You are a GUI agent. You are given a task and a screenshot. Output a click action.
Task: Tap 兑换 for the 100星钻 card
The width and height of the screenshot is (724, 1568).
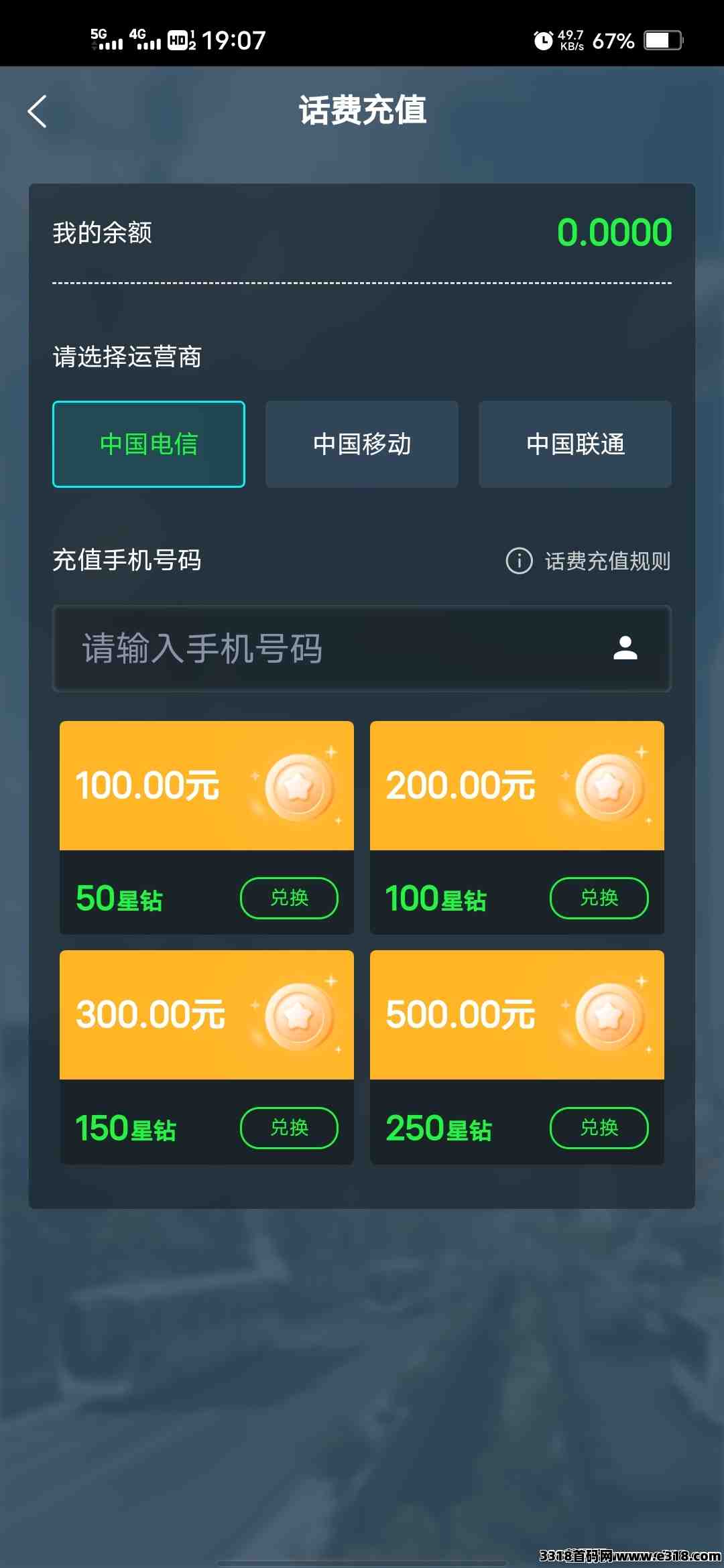599,898
